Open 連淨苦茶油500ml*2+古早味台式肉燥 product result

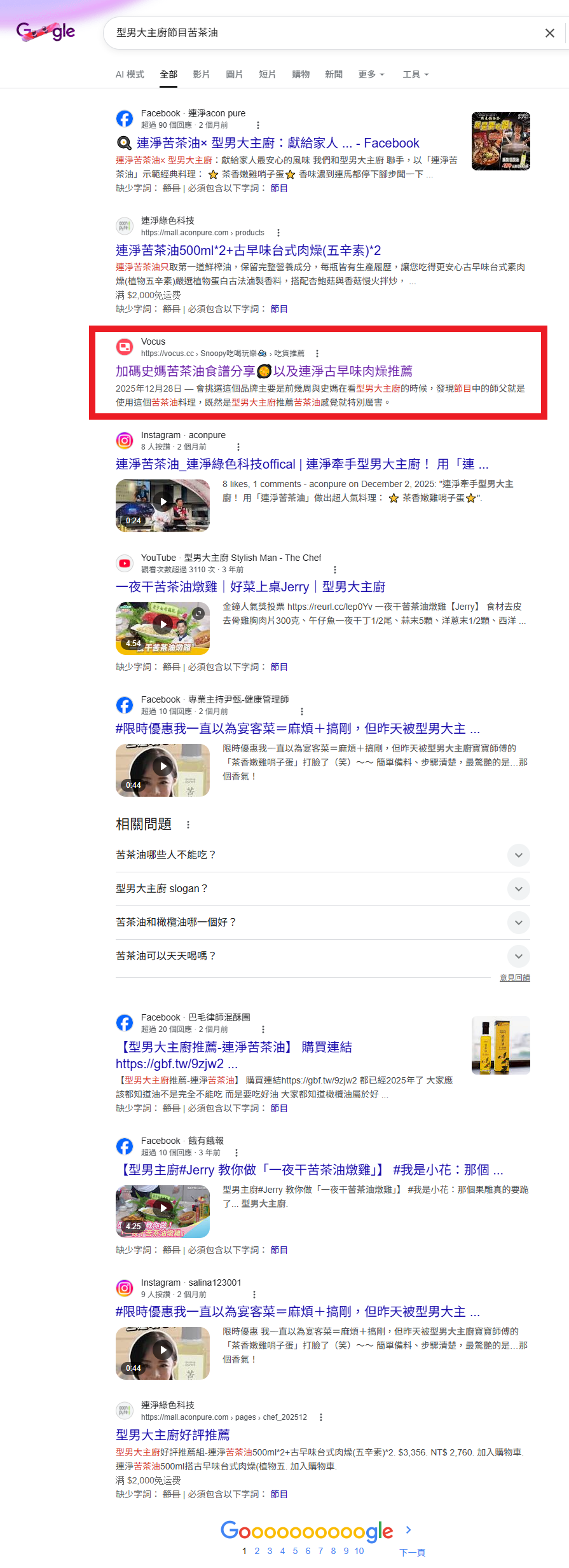(x=248, y=251)
